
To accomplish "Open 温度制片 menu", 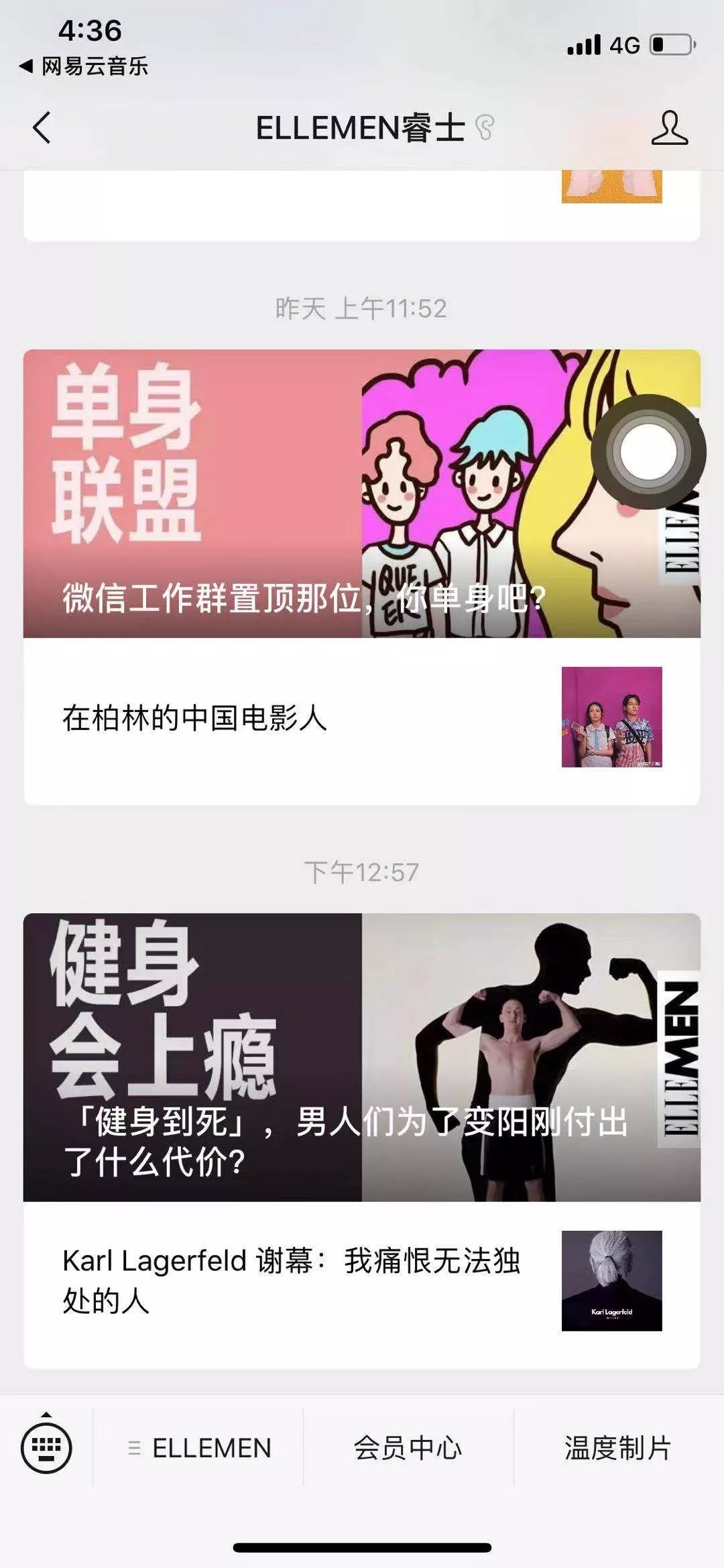I will pyautogui.click(x=617, y=1448).
